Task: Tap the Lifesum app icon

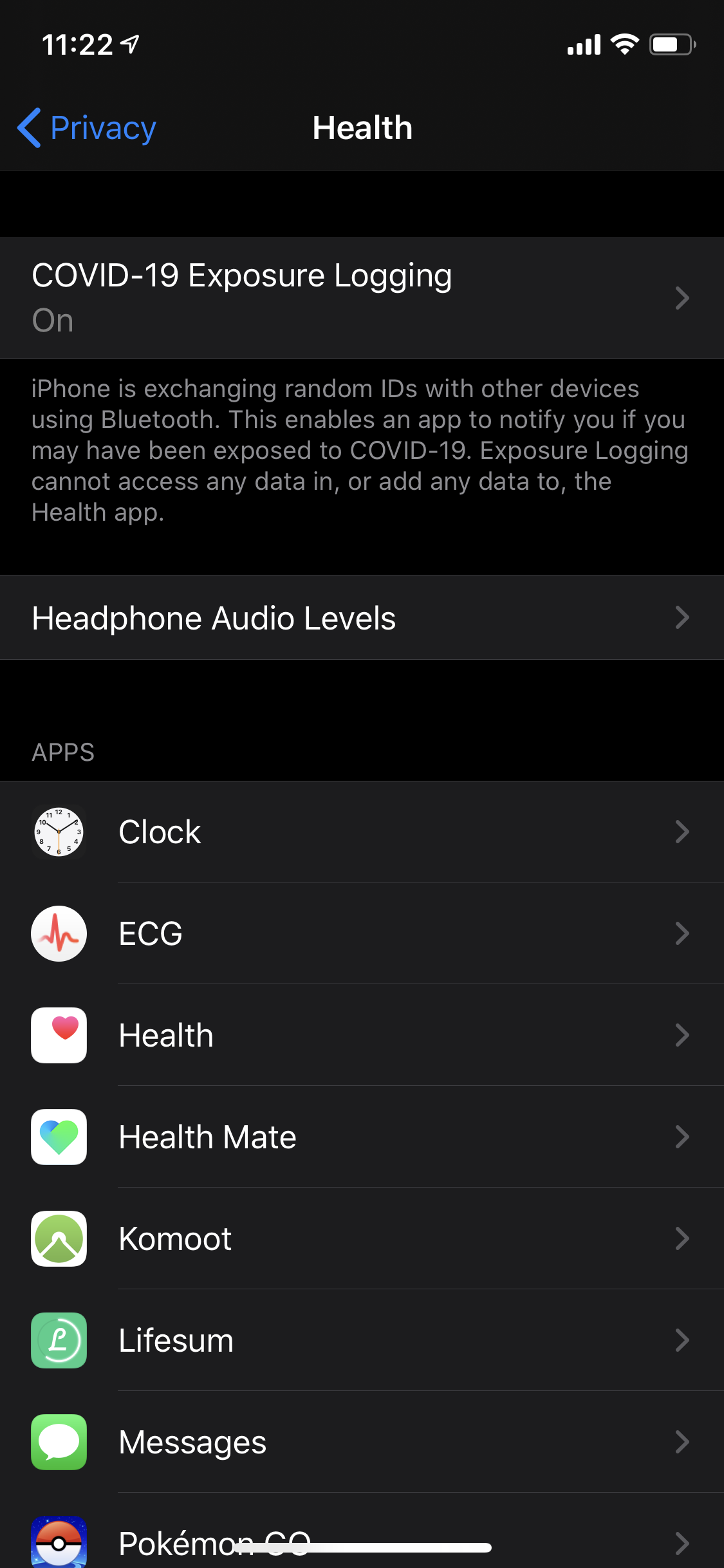Action: click(x=59, y=1341)
